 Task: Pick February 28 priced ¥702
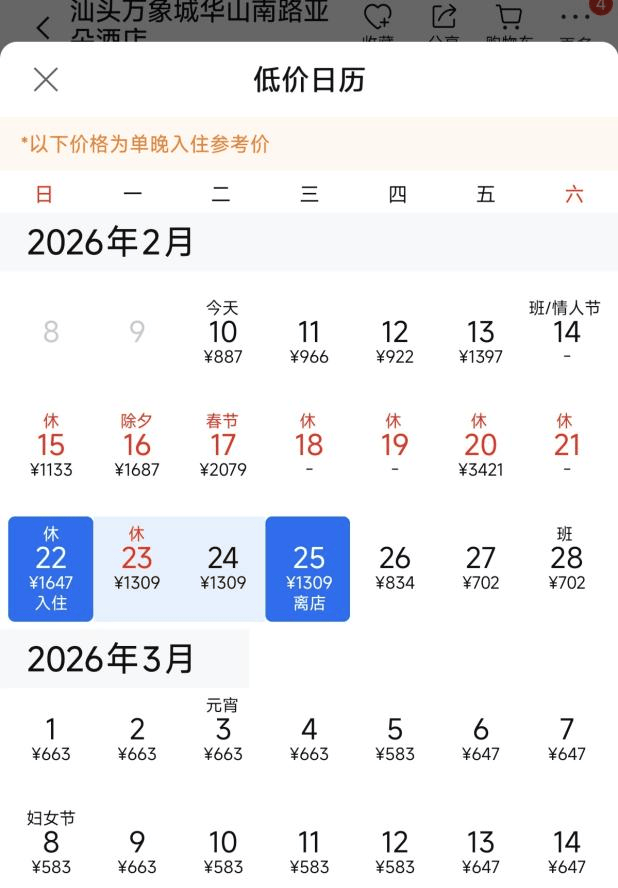pyautogui.click(x=566, y=560)
